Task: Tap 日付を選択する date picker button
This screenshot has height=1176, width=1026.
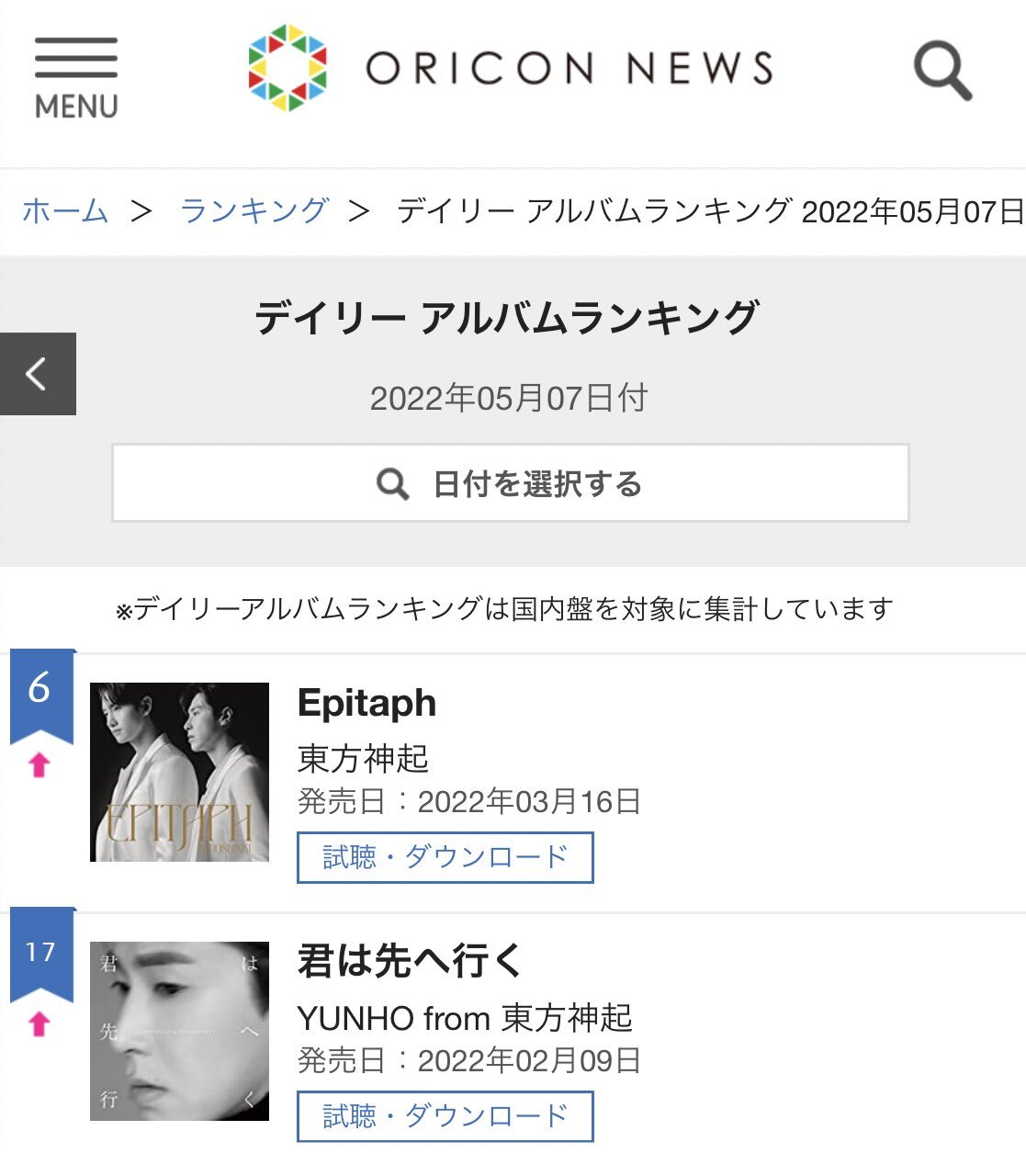Action: click(510, 483)
